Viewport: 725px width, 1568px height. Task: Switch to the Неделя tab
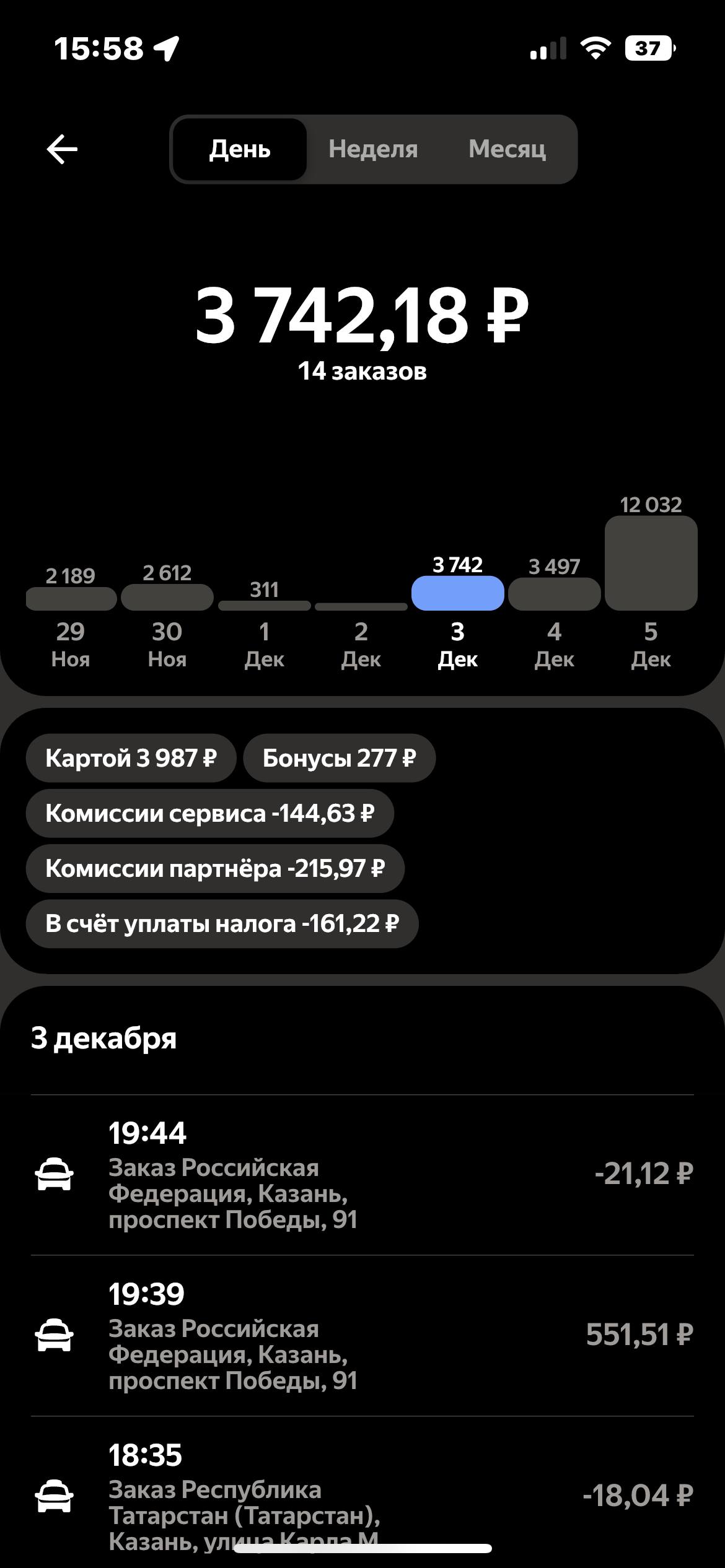(373, 149)
